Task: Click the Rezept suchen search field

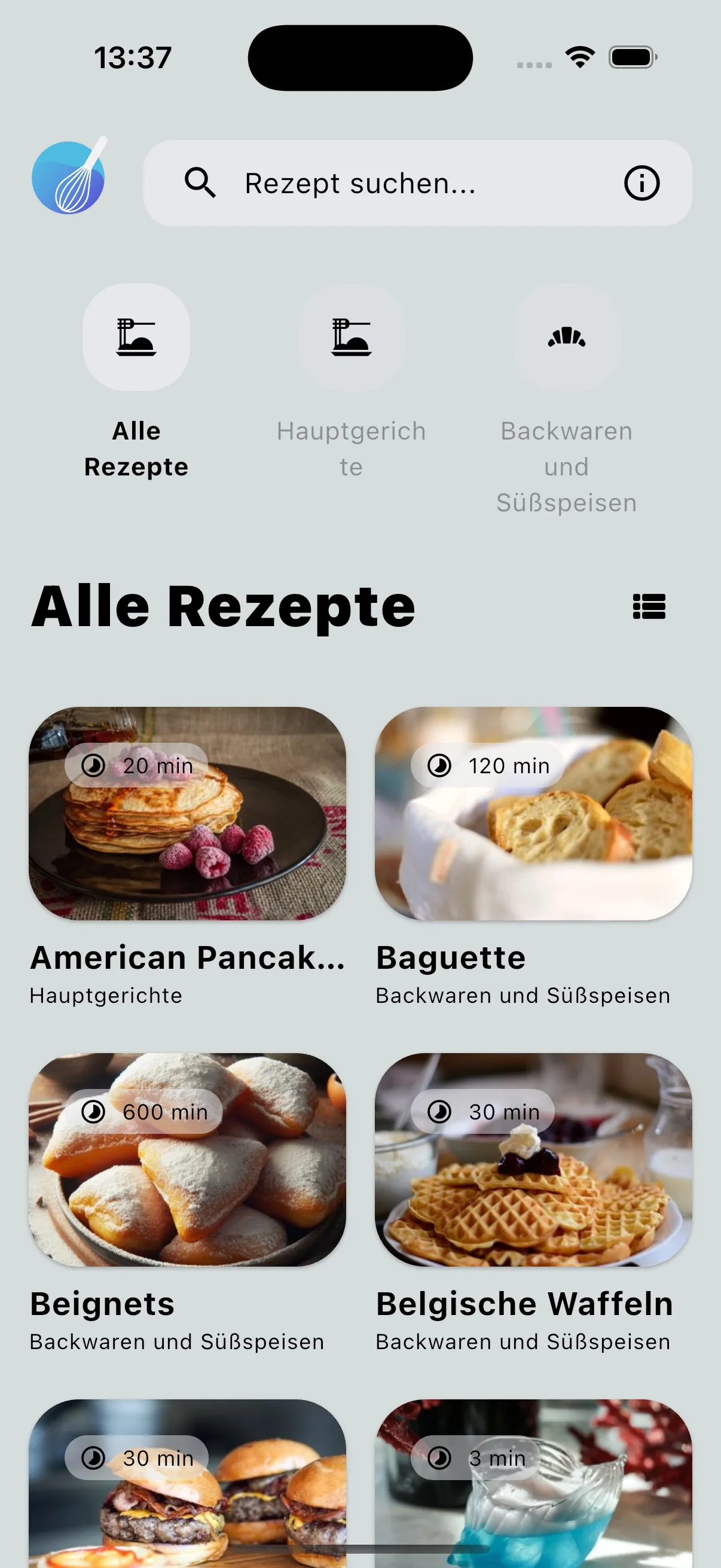Action: [x=360, y=183]
